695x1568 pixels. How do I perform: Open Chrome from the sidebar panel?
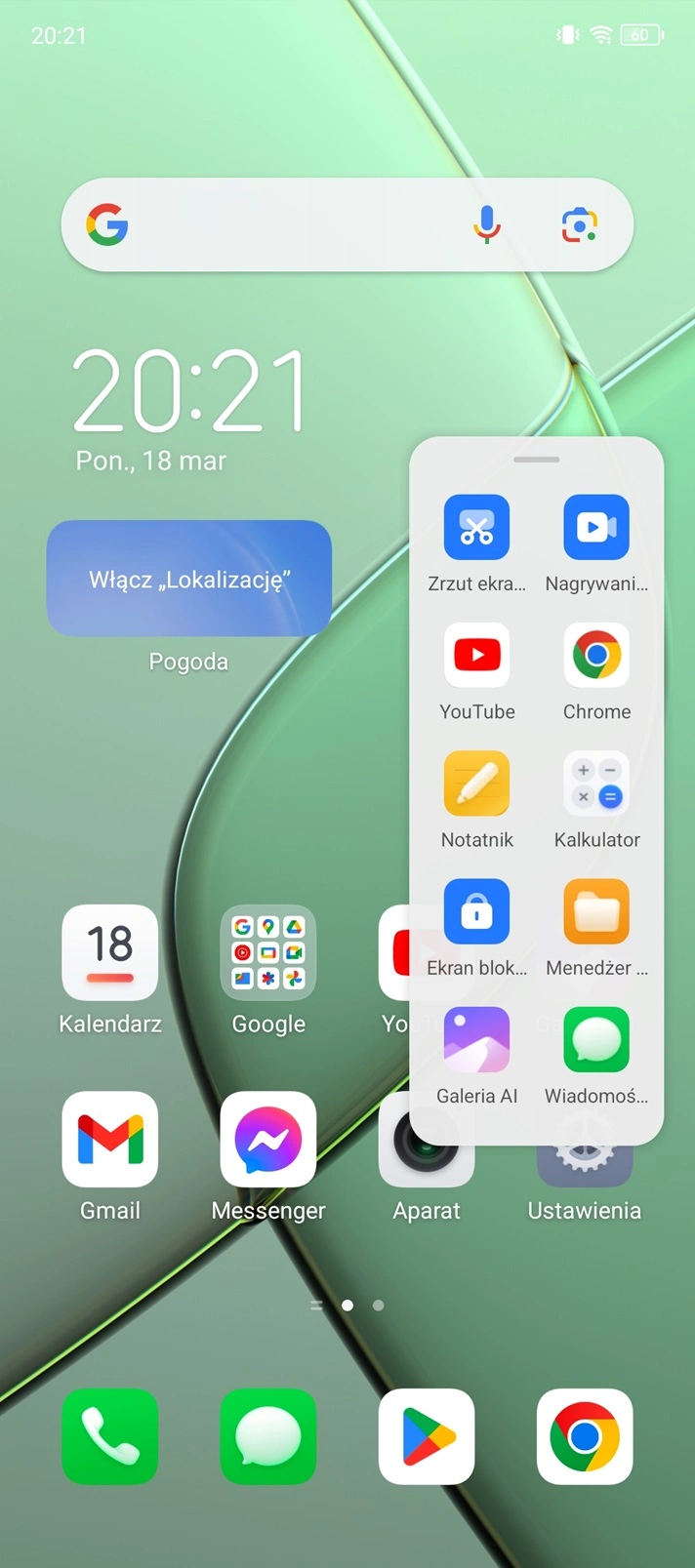coord(596,656)
